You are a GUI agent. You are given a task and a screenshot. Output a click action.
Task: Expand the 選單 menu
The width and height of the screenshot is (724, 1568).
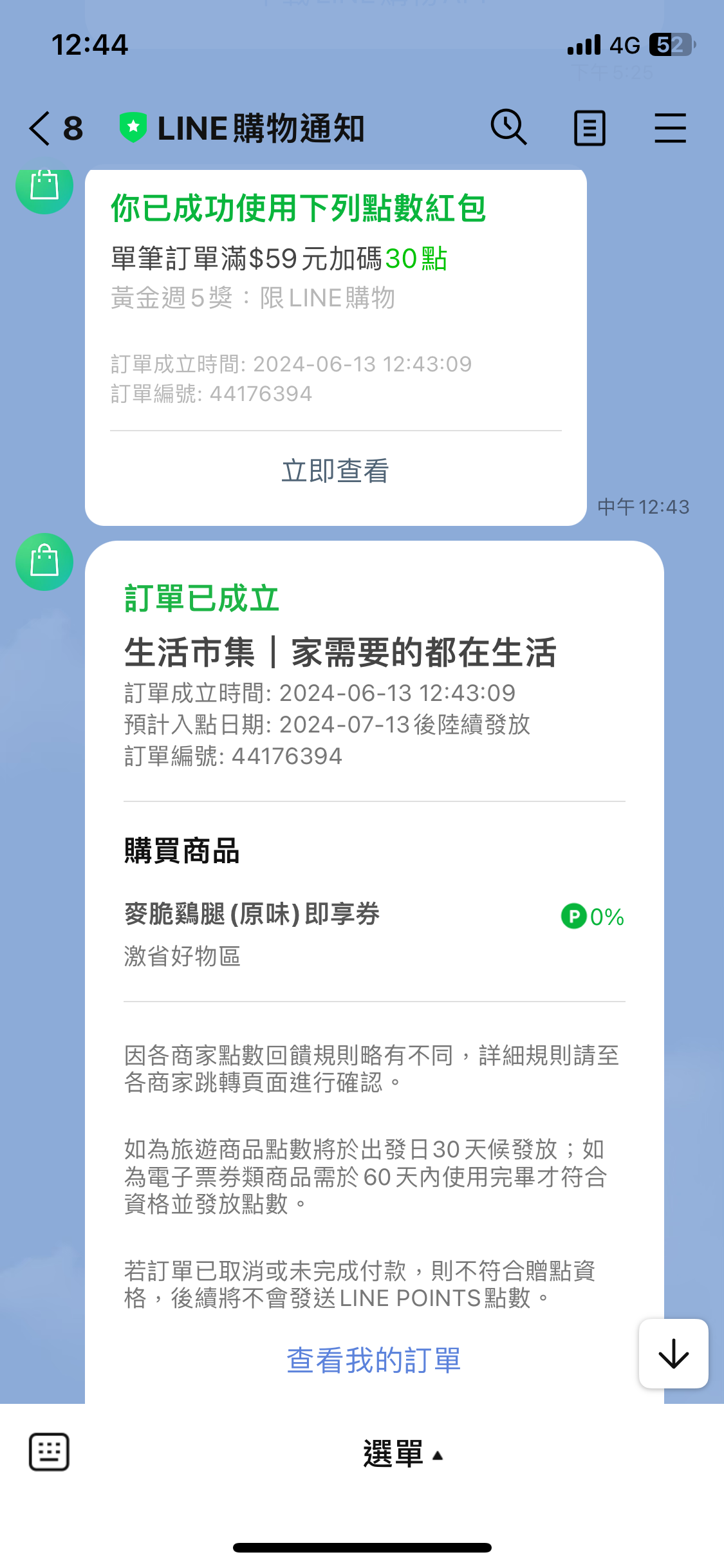click(403, 1454)
